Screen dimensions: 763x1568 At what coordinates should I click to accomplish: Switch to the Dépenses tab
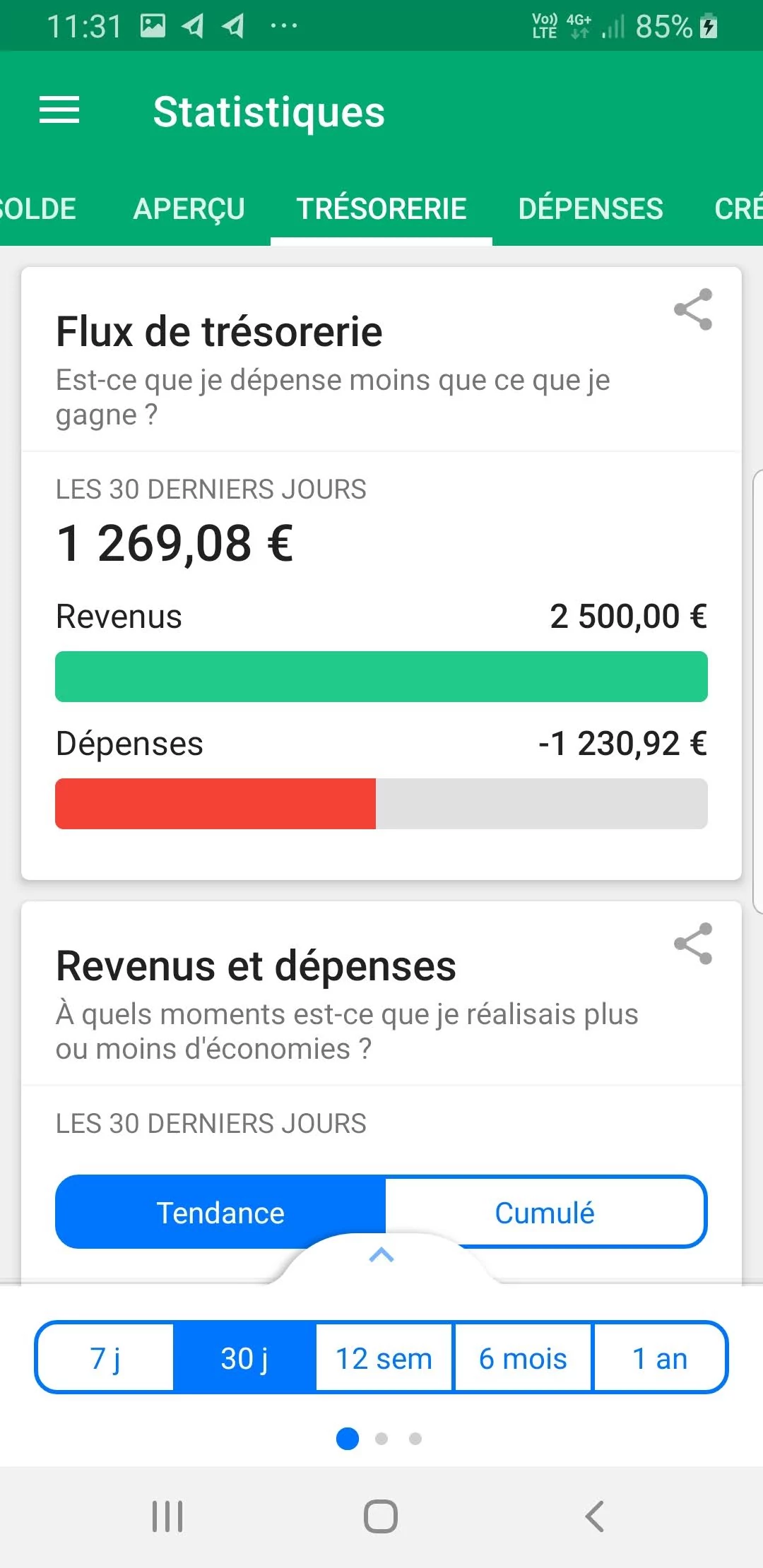tap(591, 209)
